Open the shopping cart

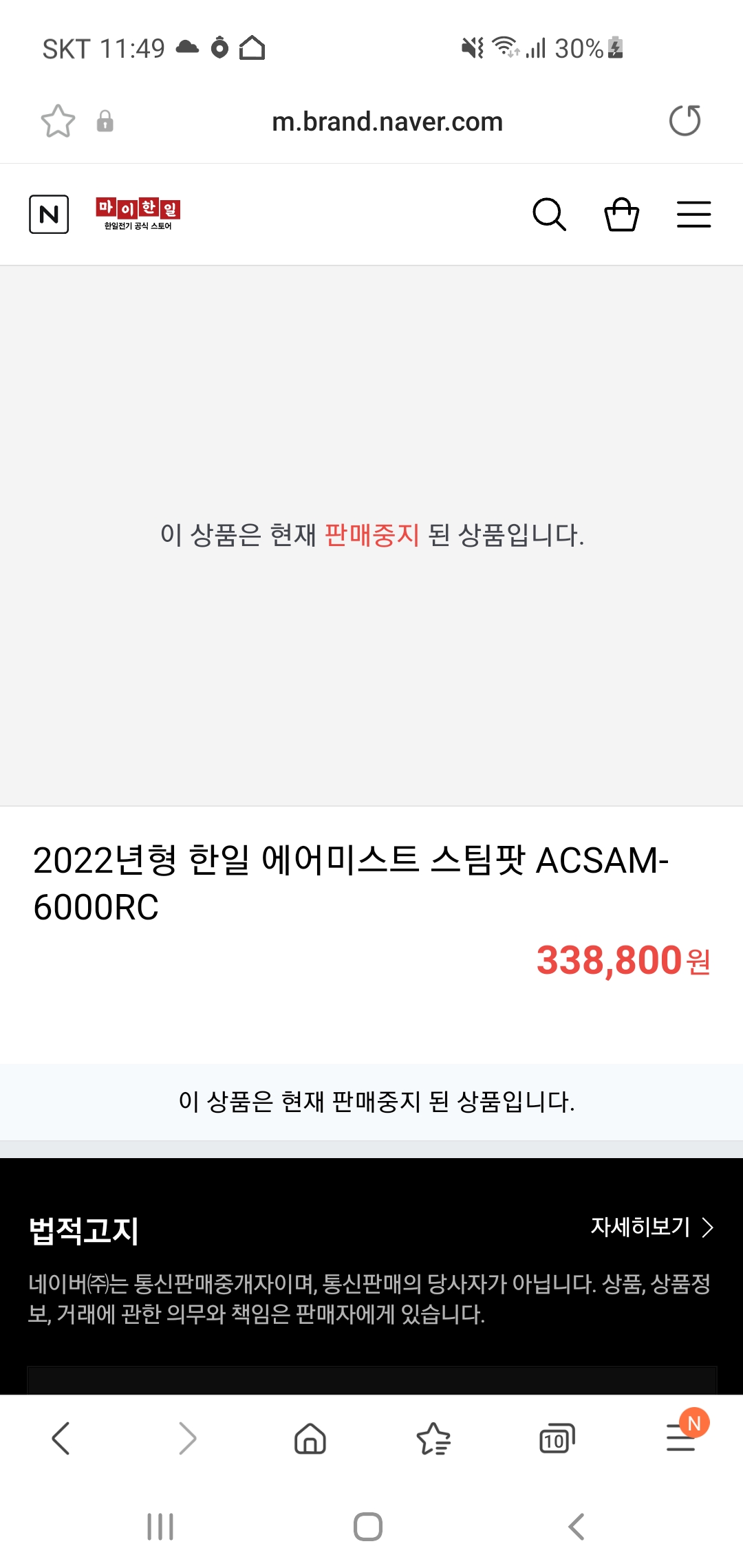coord(622,215)
